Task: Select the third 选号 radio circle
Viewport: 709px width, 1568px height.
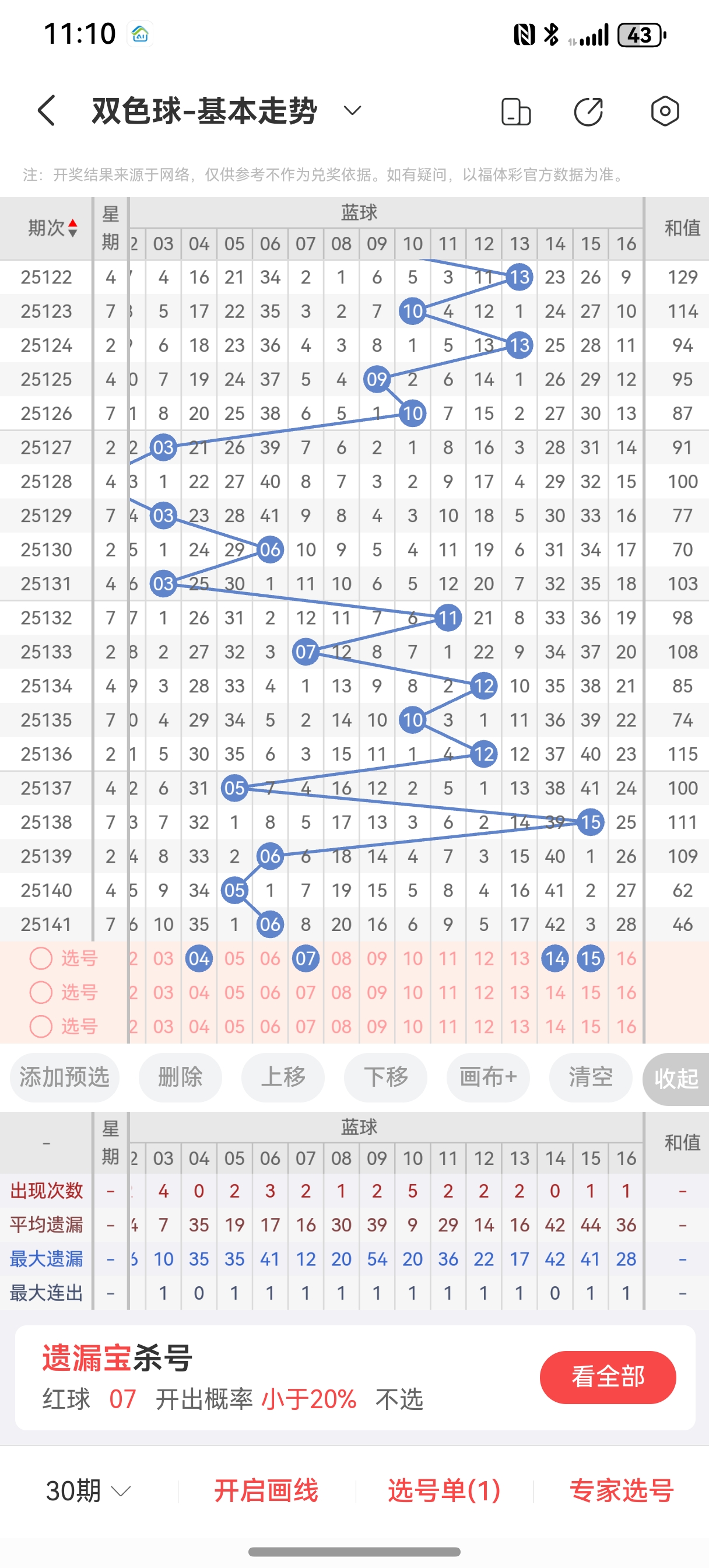Action: click(41, 1027)
